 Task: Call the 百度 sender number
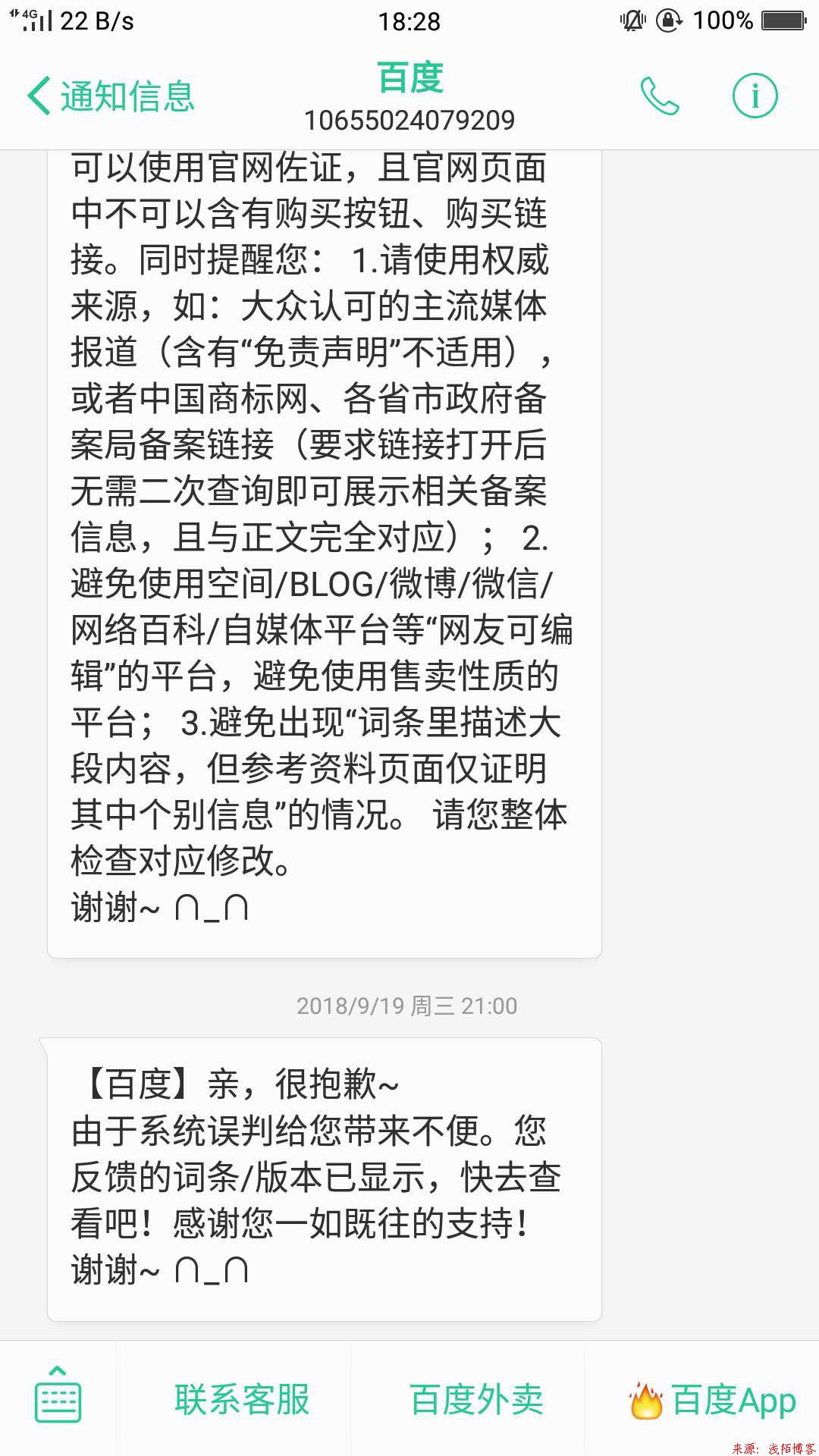[660, 96]
